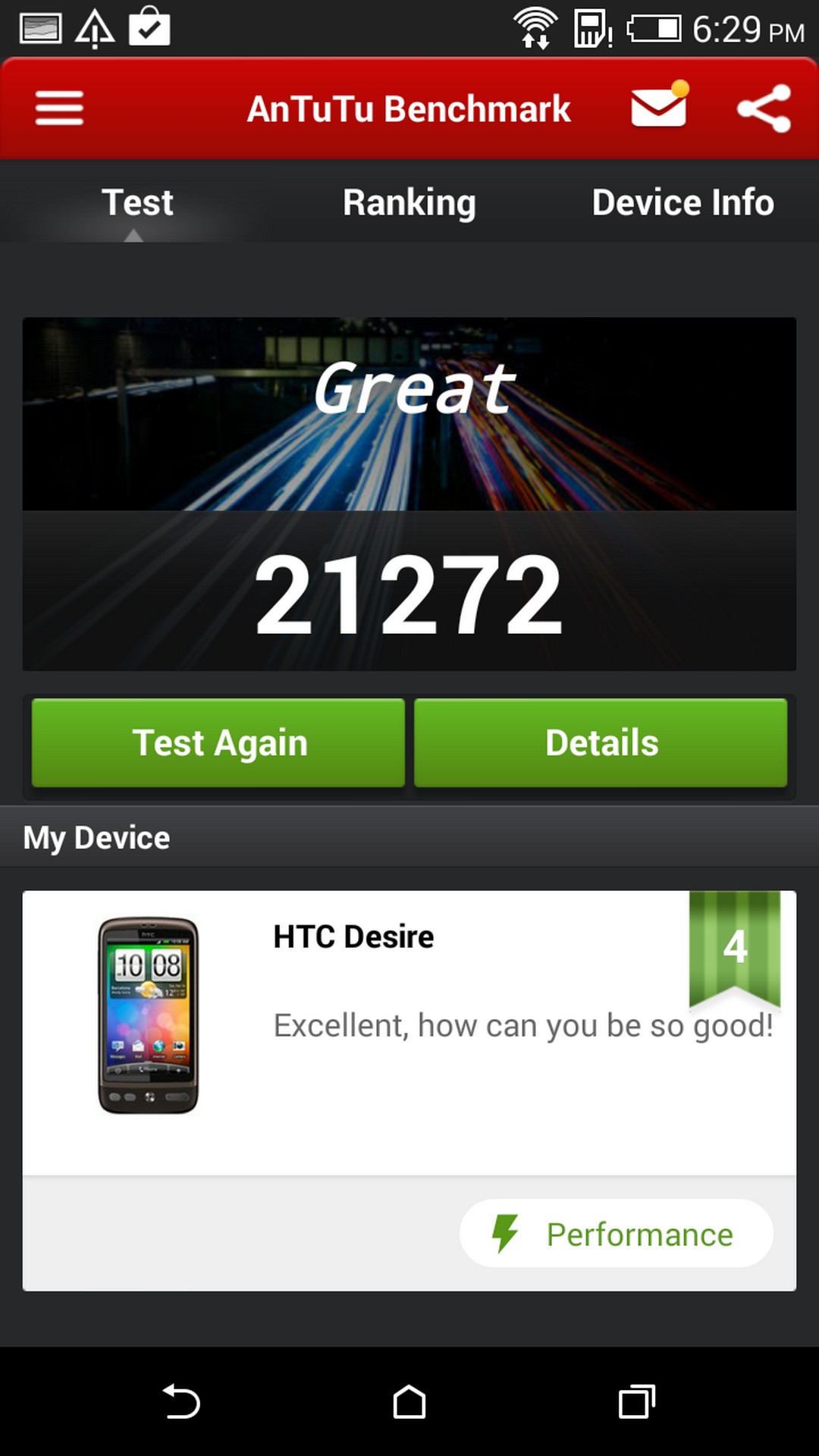Open recent apps from navigation bar
The image size is (819, 1456).
636,1401
